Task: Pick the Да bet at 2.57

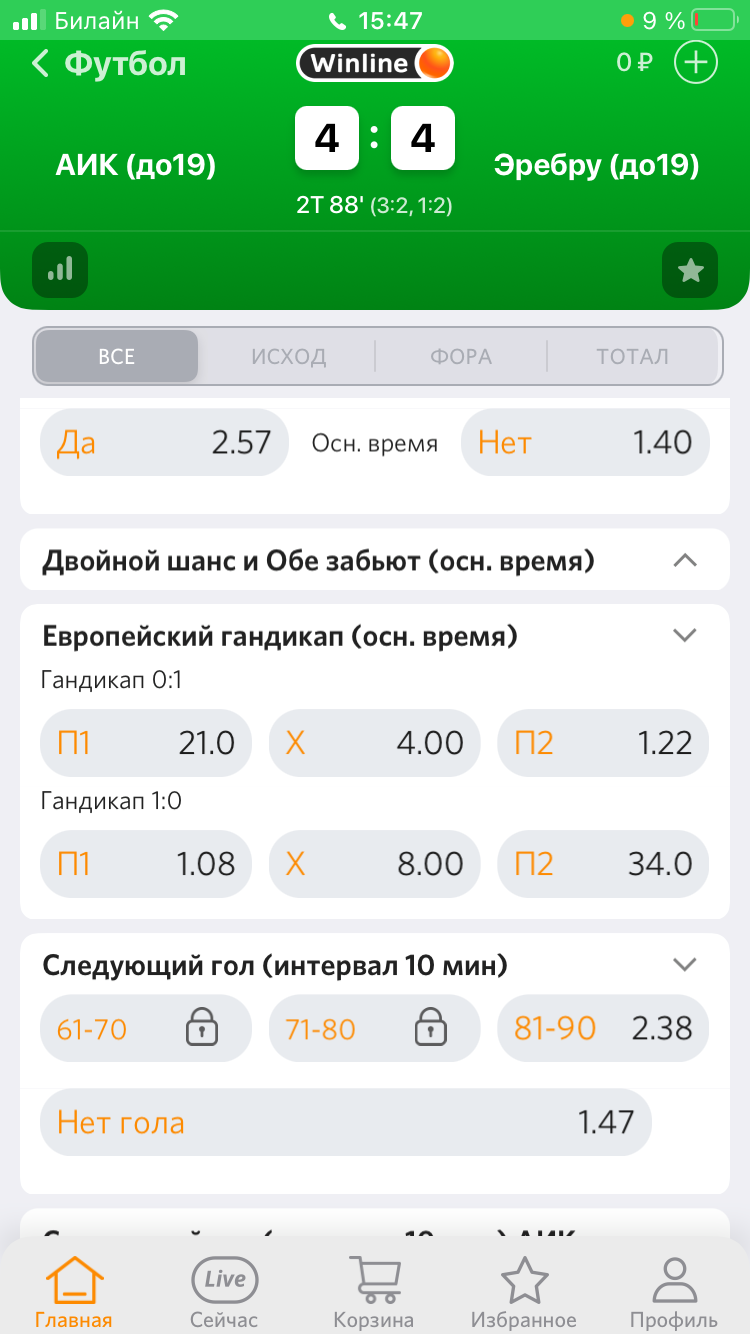Action: [164, 442]
